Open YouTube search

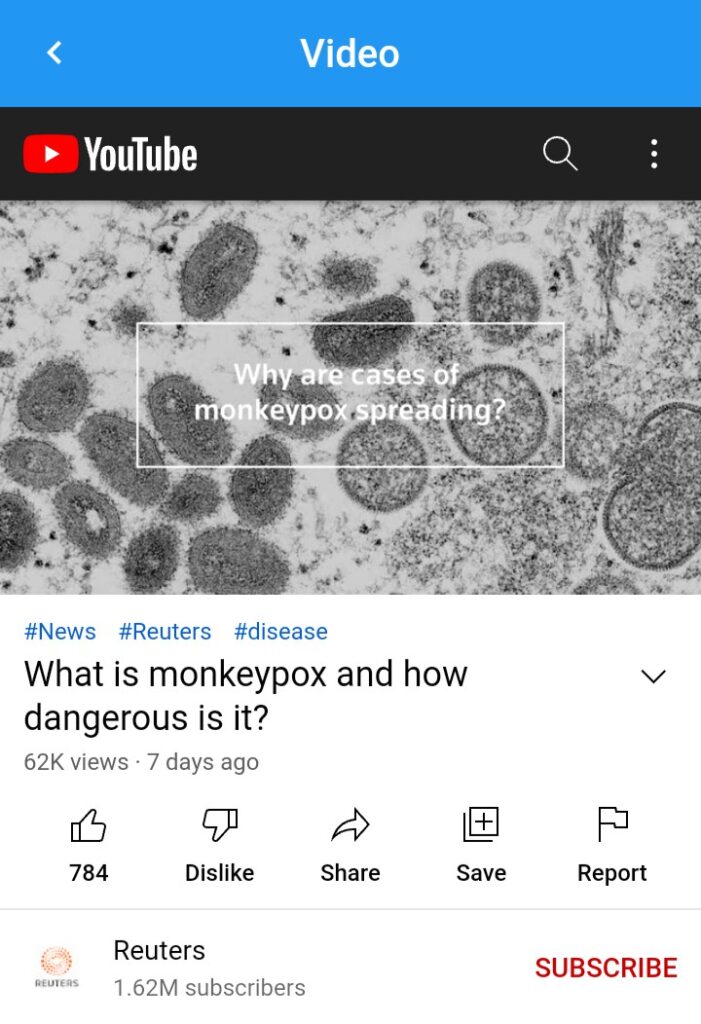coord(560,154)
